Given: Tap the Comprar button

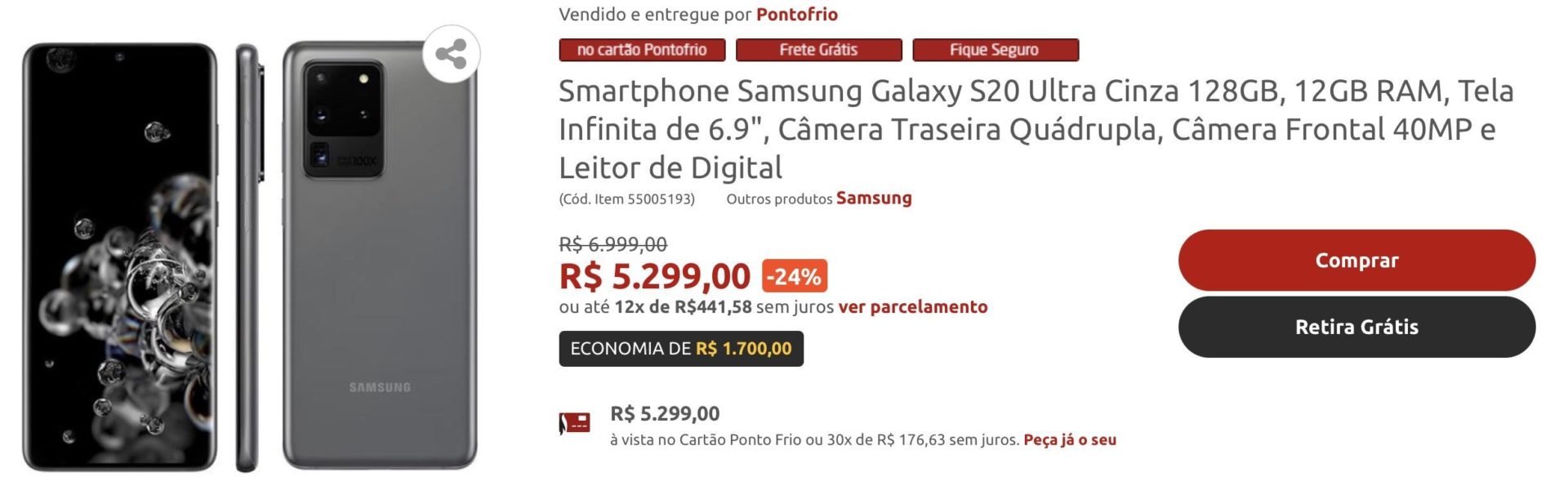Looking at the screenshot, I should click(x=1356, y=260).
